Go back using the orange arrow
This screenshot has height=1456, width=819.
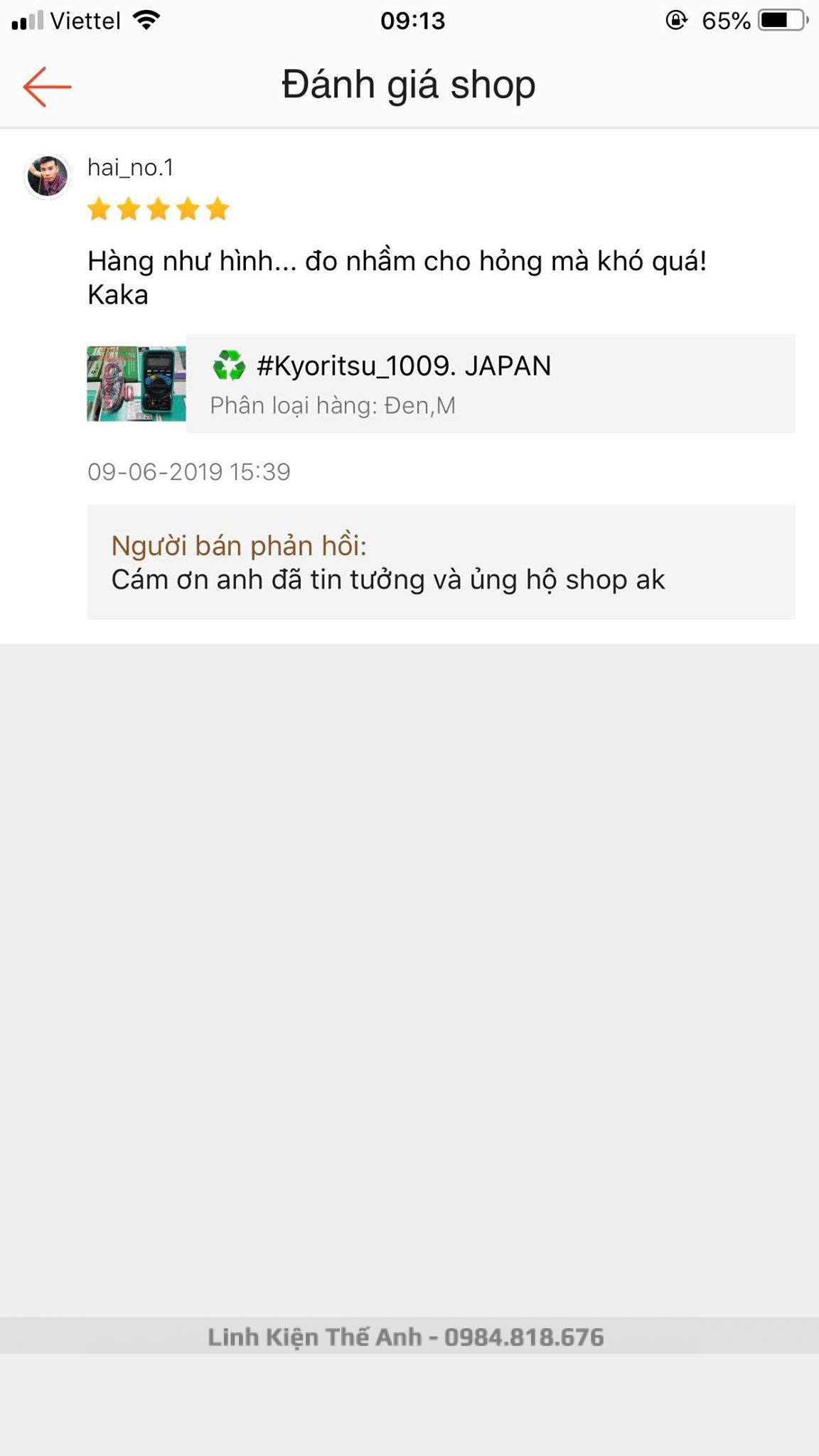coord(47,87)
